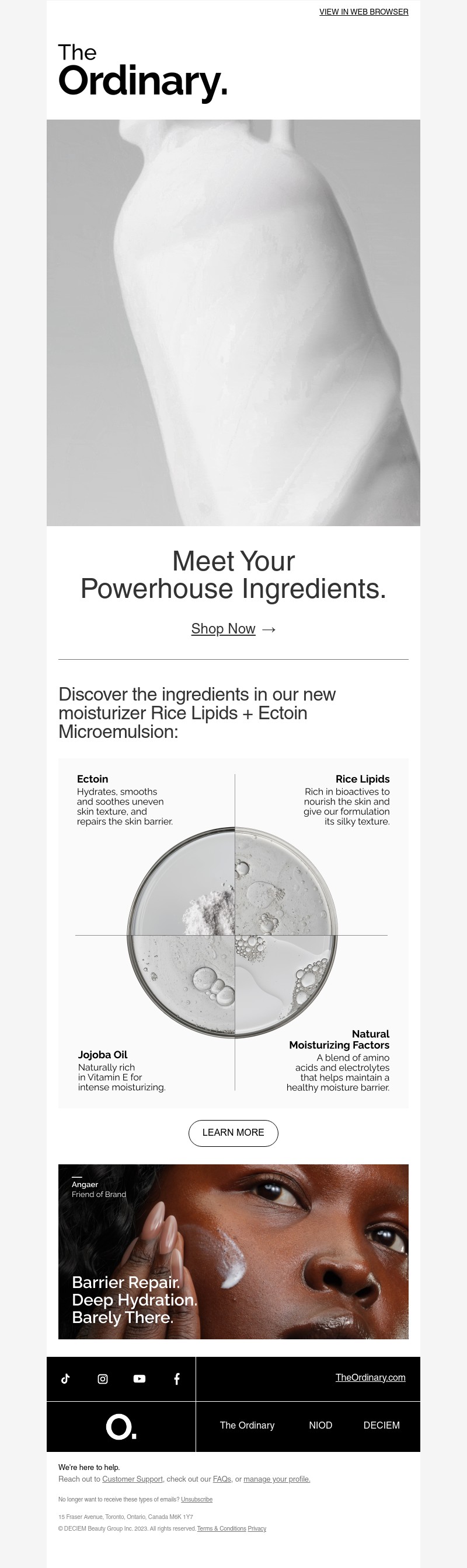Select the NIOD brand link
This screenshot has width=467, height=1568.
click(320, 1425)
